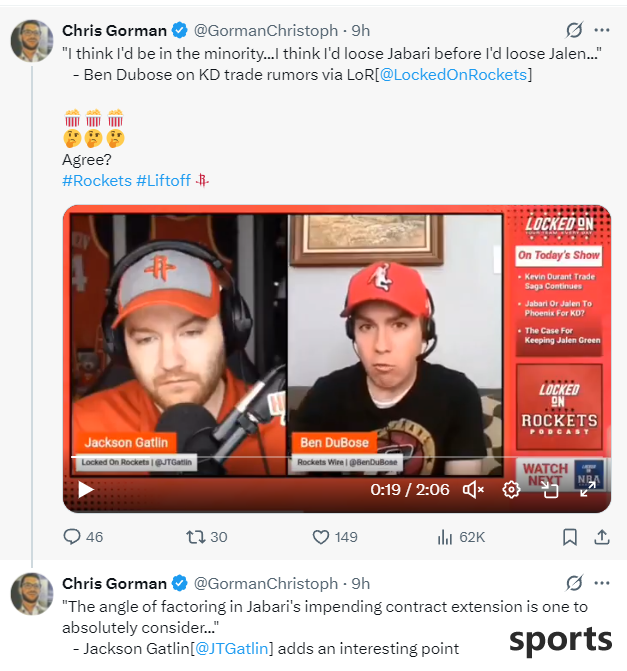Open the @JTGatlin mention link
Image resolution: width=627 pixels, height=671 pixels.
coord(231,648)
